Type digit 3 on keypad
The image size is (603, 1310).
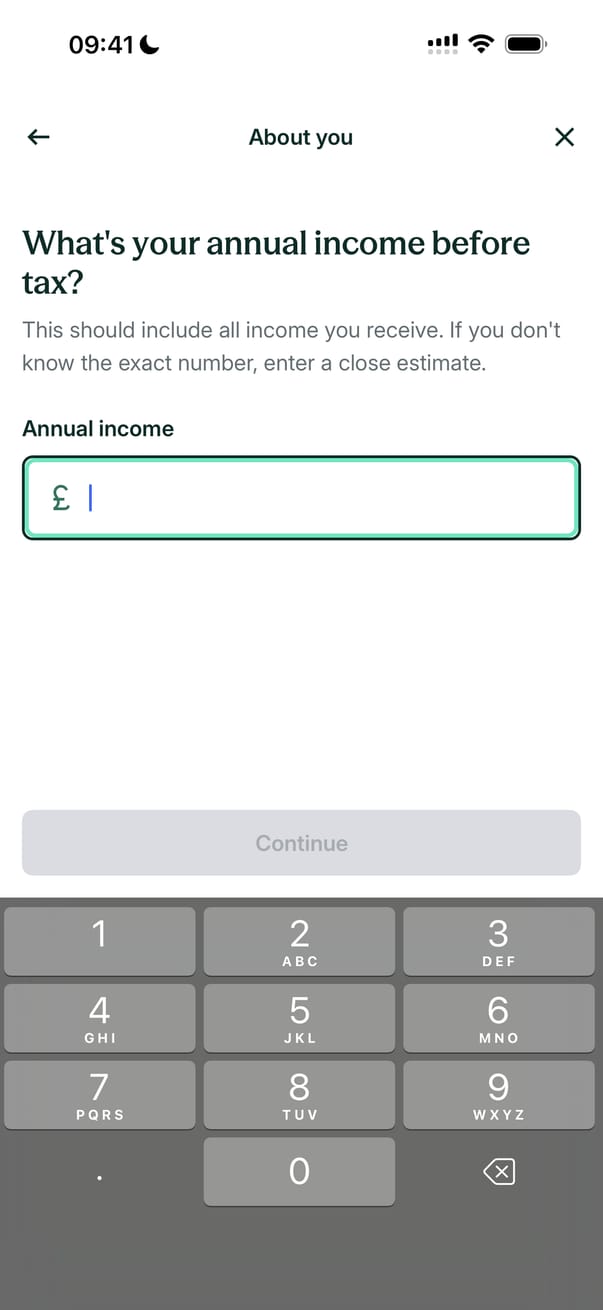point(498,941)
